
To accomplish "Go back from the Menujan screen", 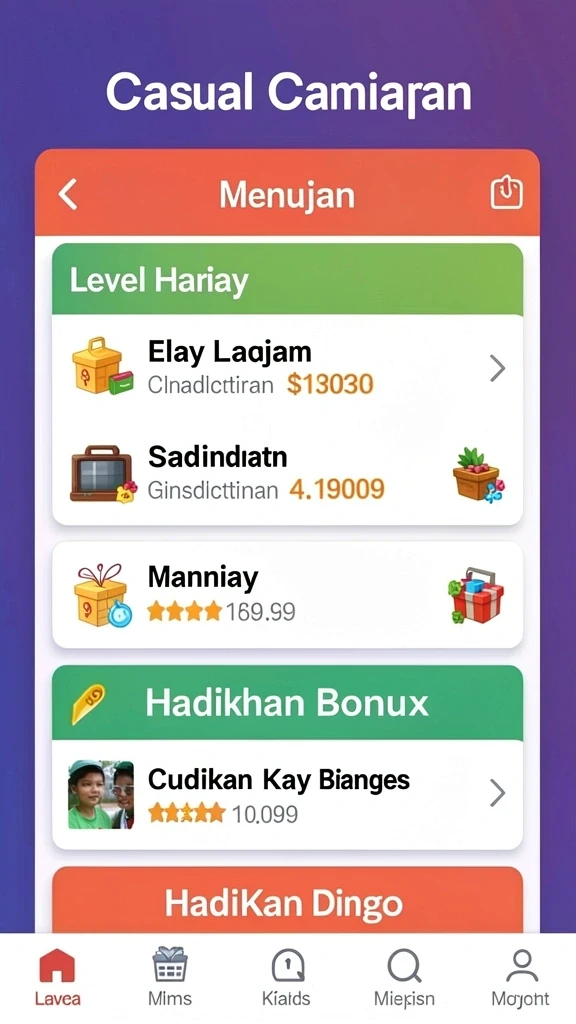I will tap(68, 195).
